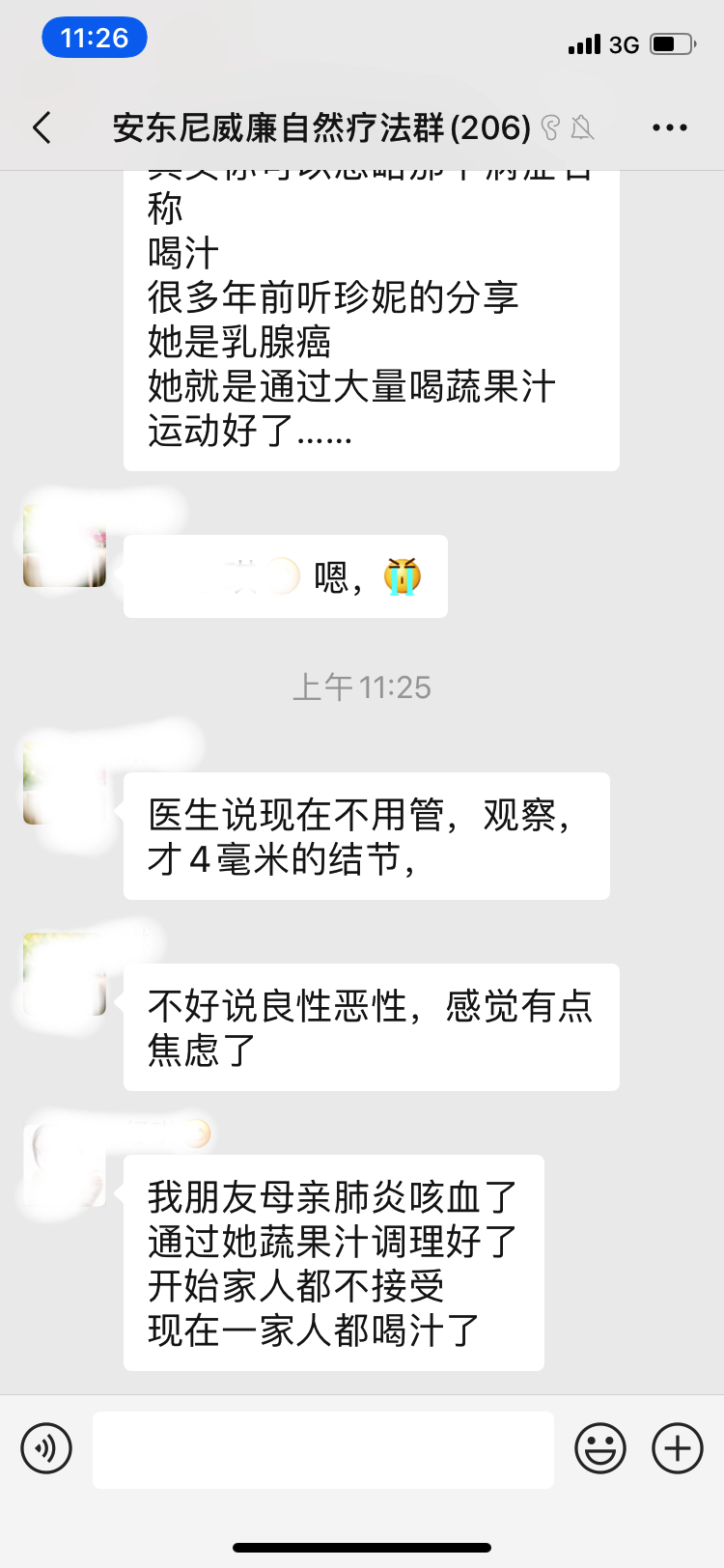
Task: Open the plus attachments menu
Action: (678, 1448)
